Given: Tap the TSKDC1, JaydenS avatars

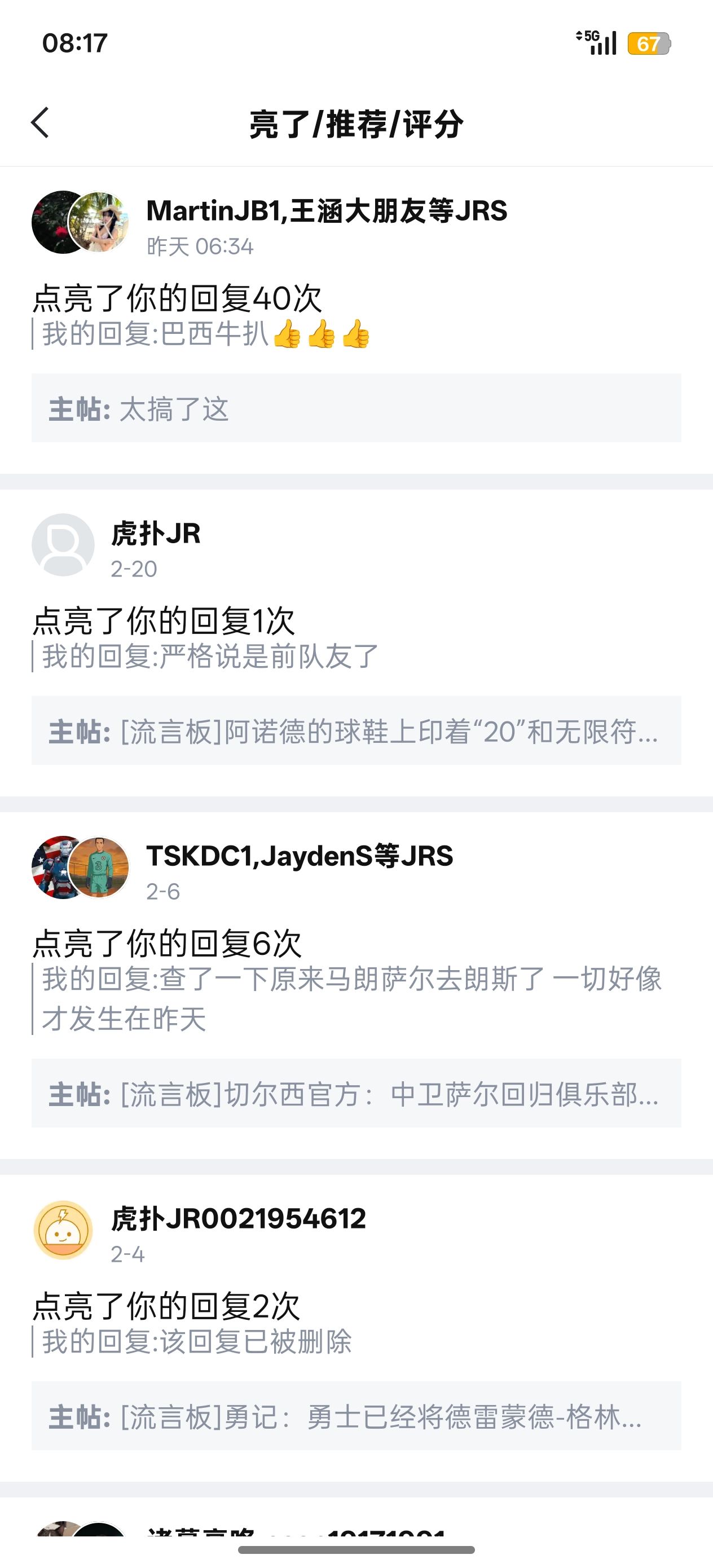Looking at the screenshot, I should coord(80,867).
